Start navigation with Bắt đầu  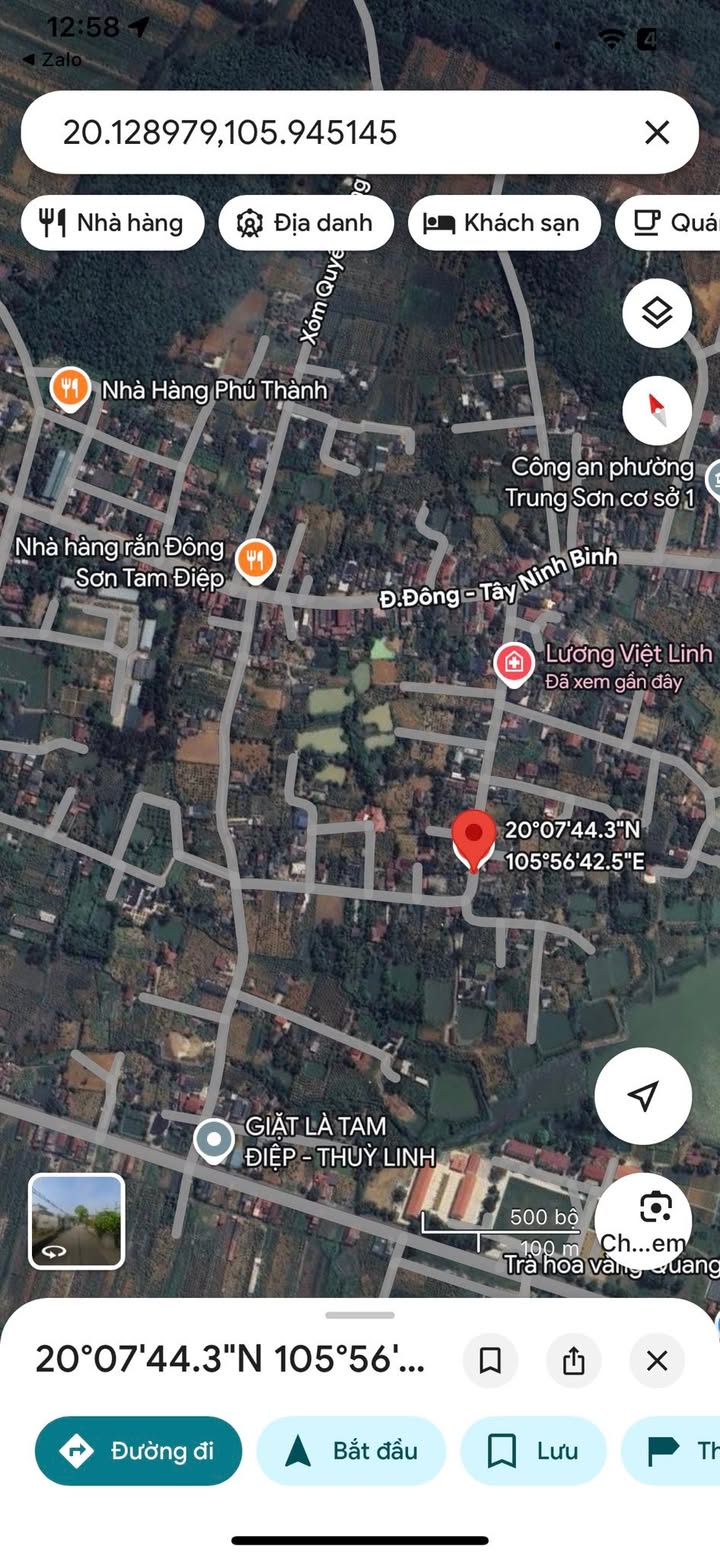(351, 1451)
